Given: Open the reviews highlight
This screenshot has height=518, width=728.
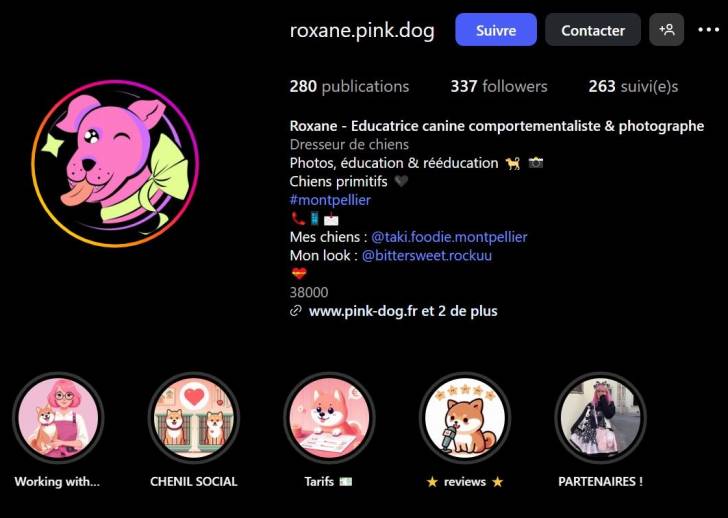Looking at the screenshot, I should 464,418.
